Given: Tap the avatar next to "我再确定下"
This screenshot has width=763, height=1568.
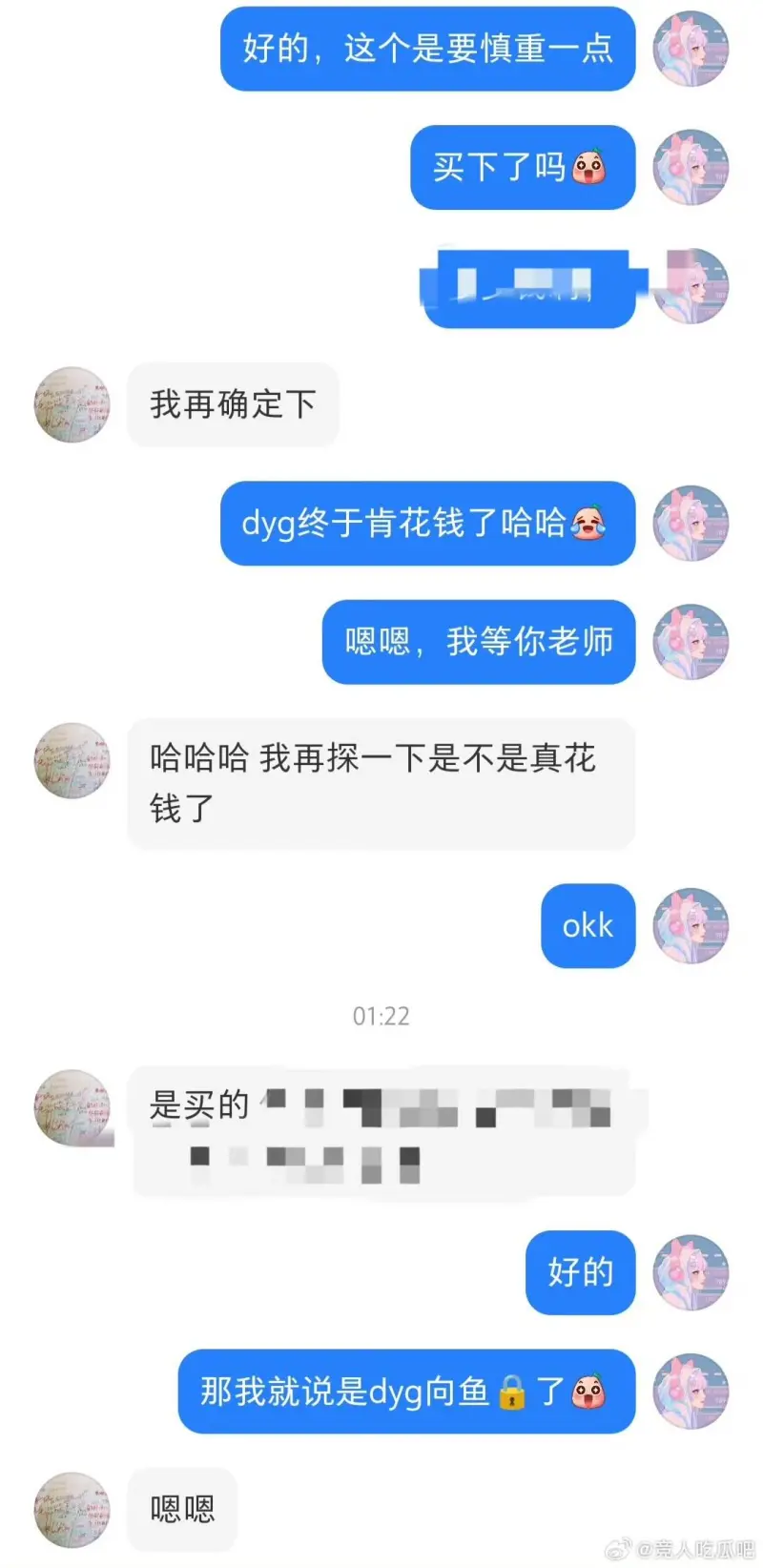Looking at the screenshot, I should point(72,404).
